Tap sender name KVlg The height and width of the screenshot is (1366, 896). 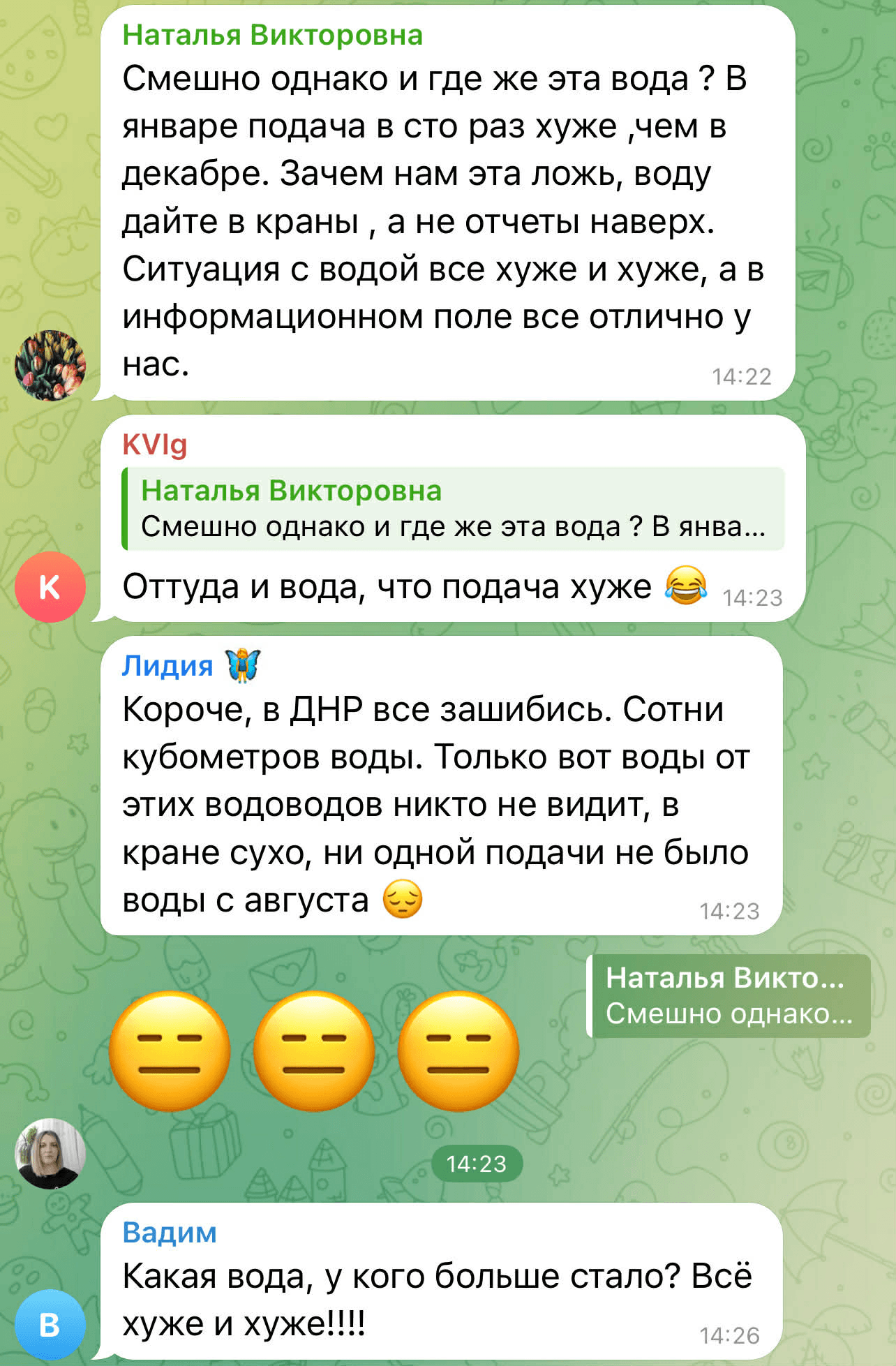click(155, 445)
